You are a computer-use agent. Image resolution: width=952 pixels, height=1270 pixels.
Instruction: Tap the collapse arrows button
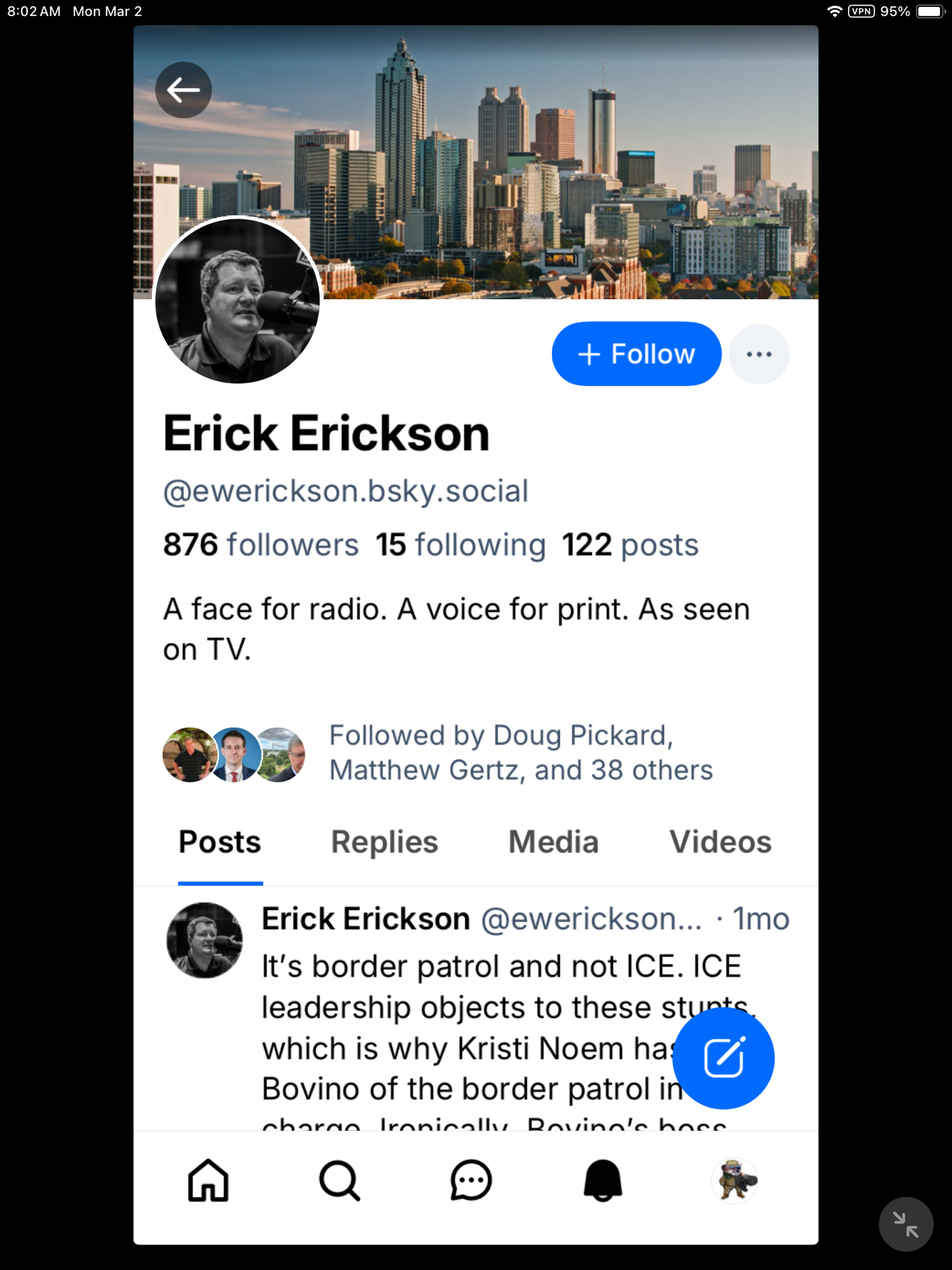[x=906, y=1224]
